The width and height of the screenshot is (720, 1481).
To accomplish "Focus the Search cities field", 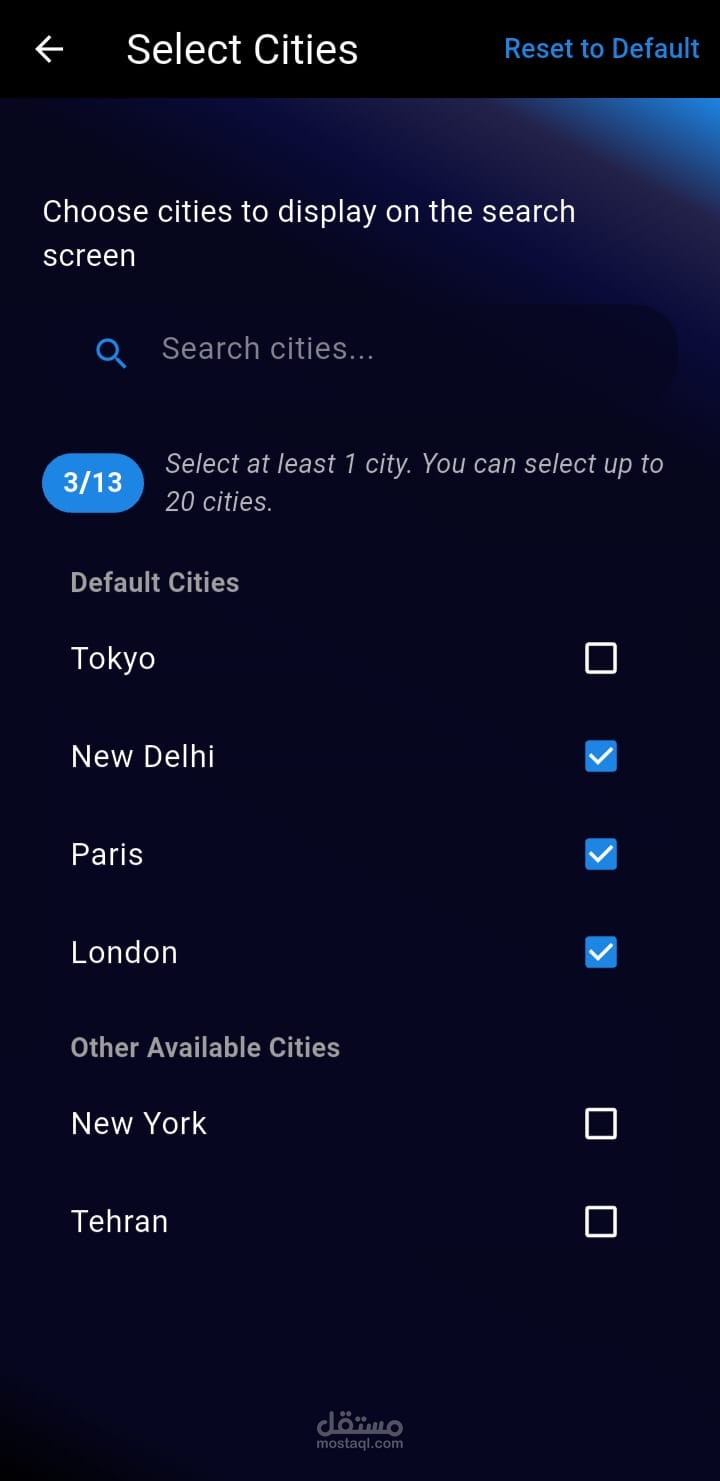I will [360, 350].
